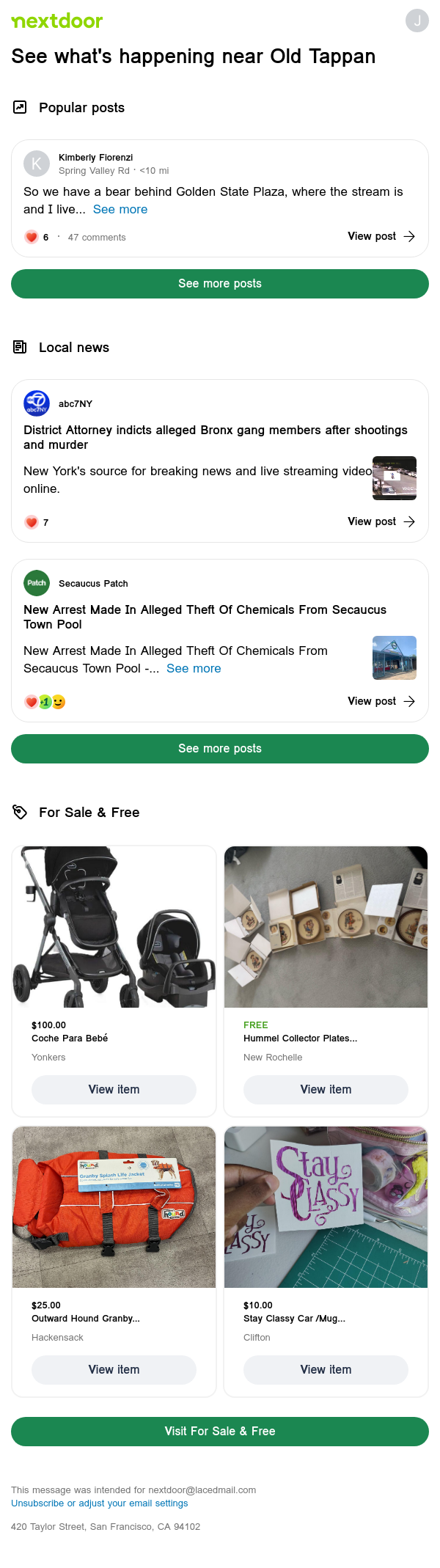Open the J profile avatar
Screen dimensions: 440x1568
click(x=417, y=21)
